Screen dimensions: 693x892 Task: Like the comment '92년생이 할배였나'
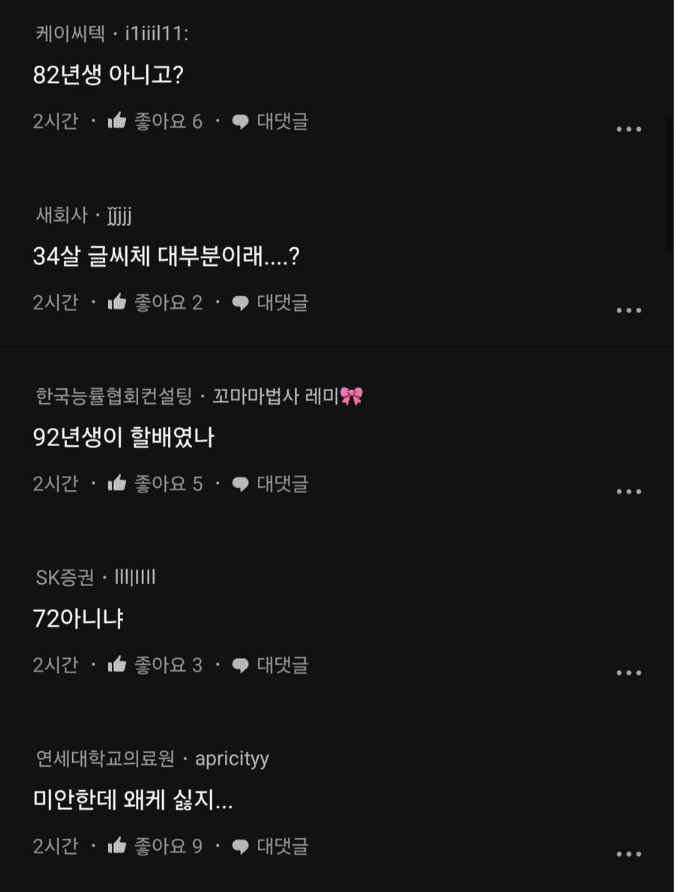[118, 483]
